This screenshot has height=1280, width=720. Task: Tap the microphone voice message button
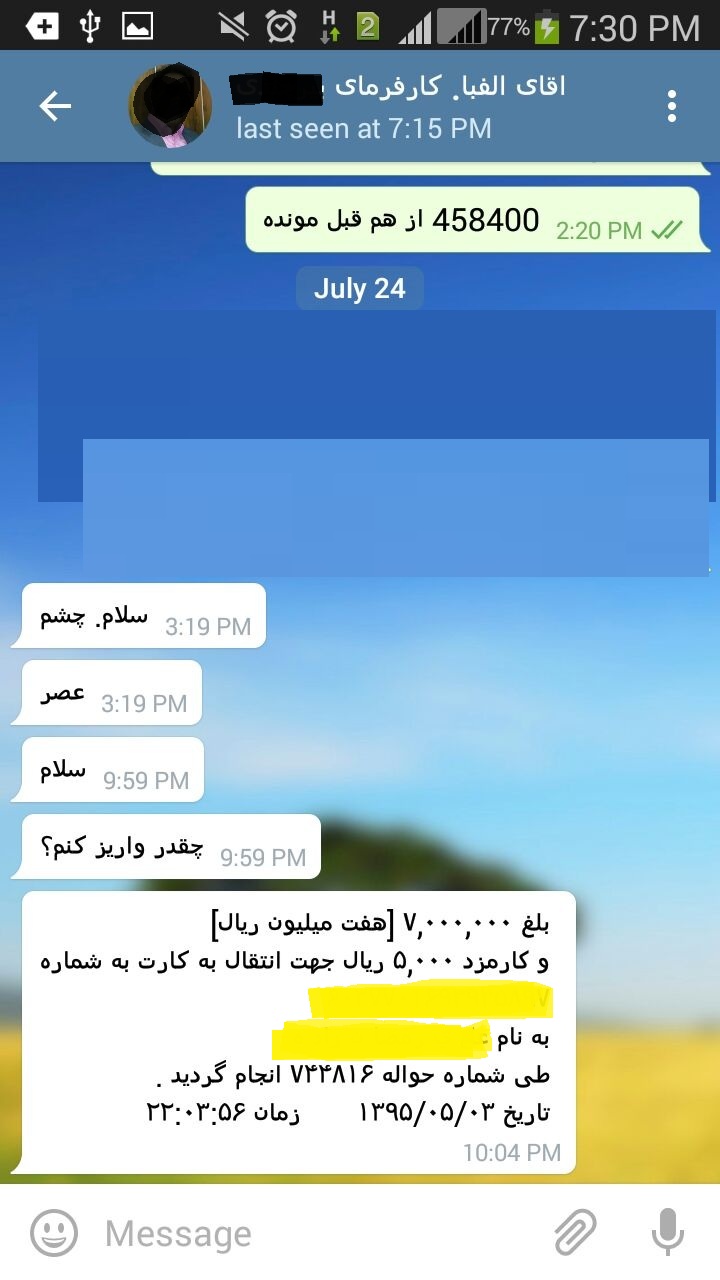click(x=667, y=1232)
